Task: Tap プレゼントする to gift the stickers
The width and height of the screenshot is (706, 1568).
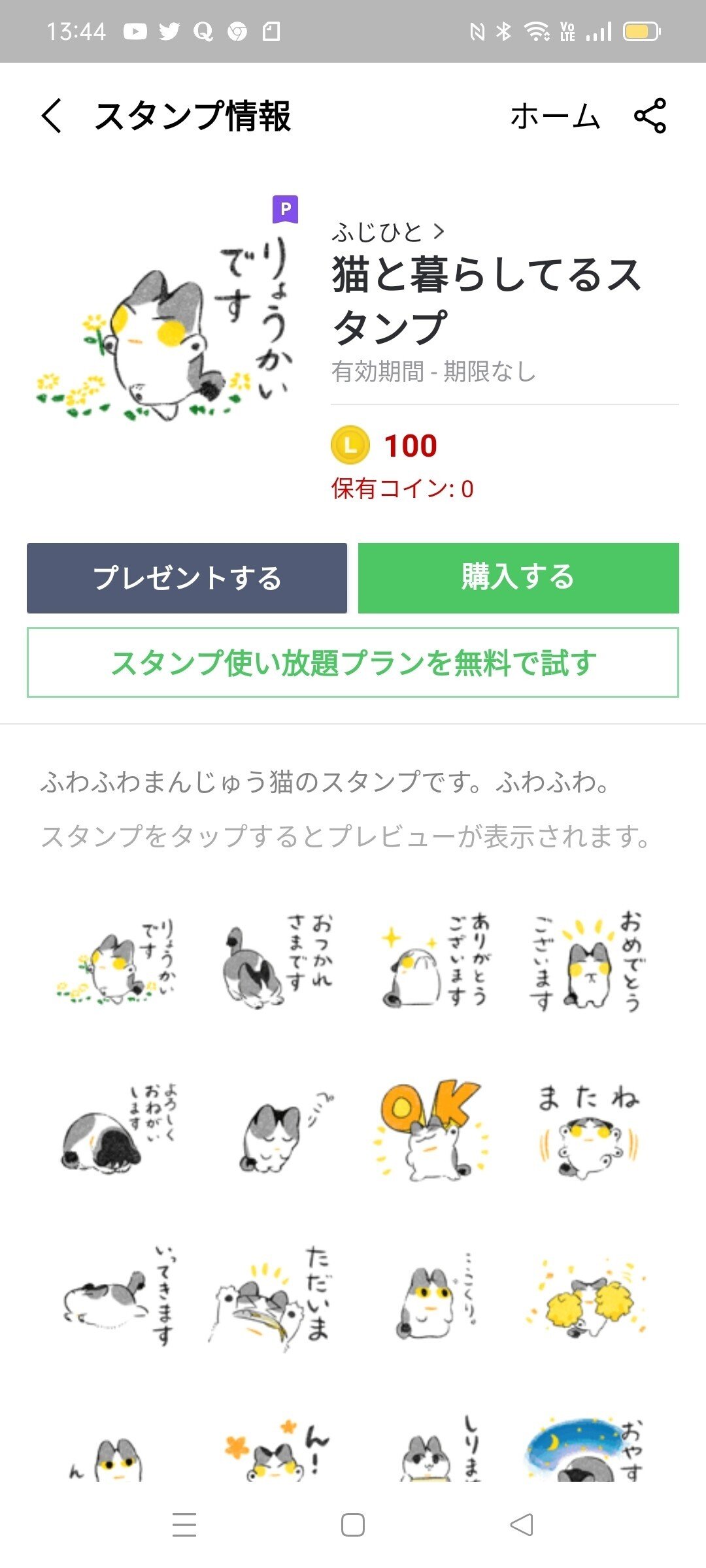Action: [x=187, y=578]
